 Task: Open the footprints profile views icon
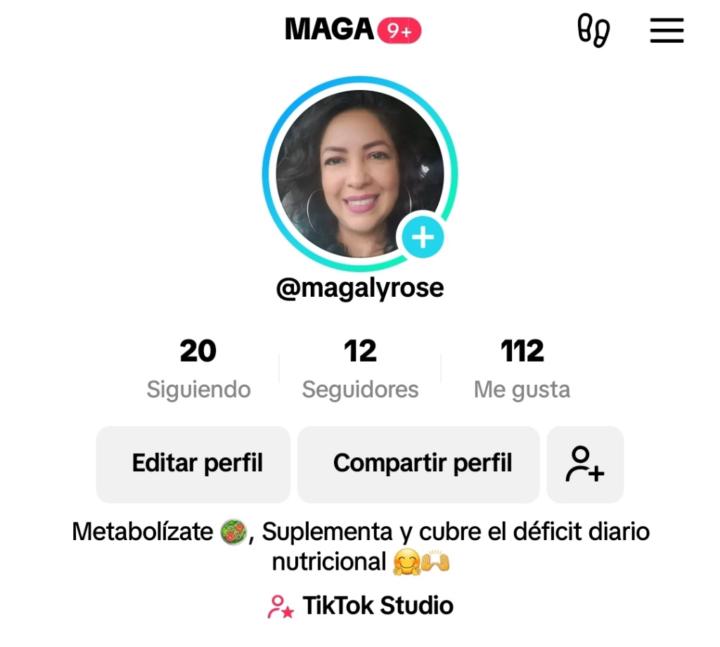593,31
